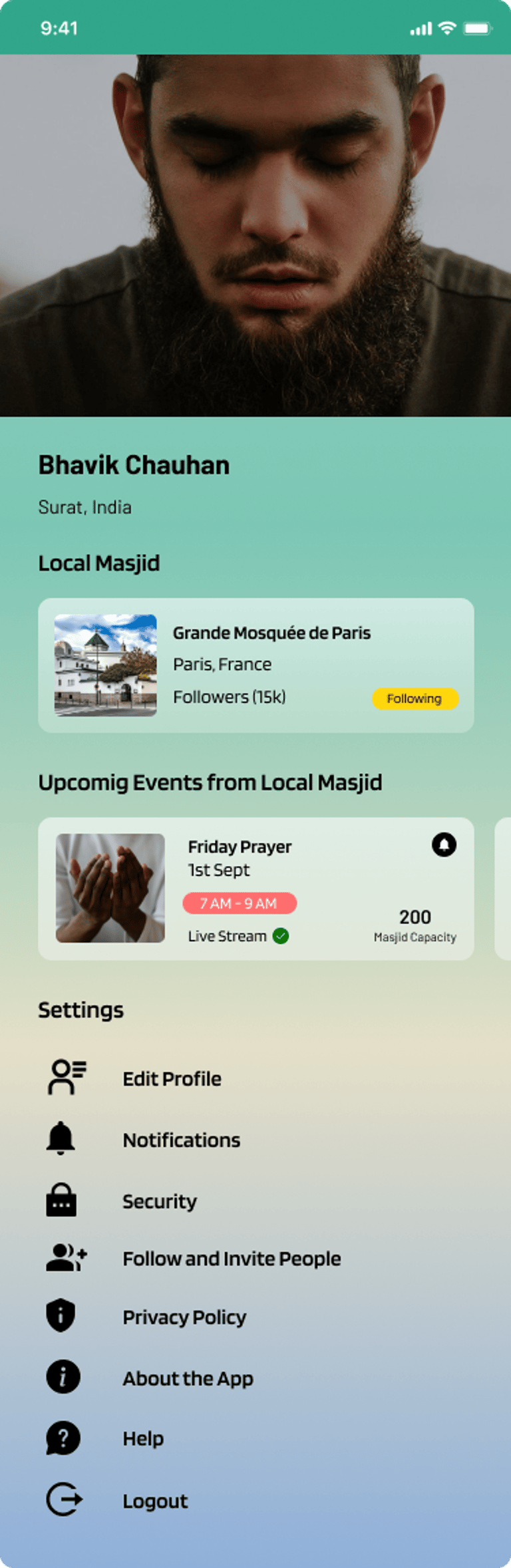Viewport: 511px width, 1568px height.
Task: Tap the Following button on the masjid card
Action: (x=415, y=699)
